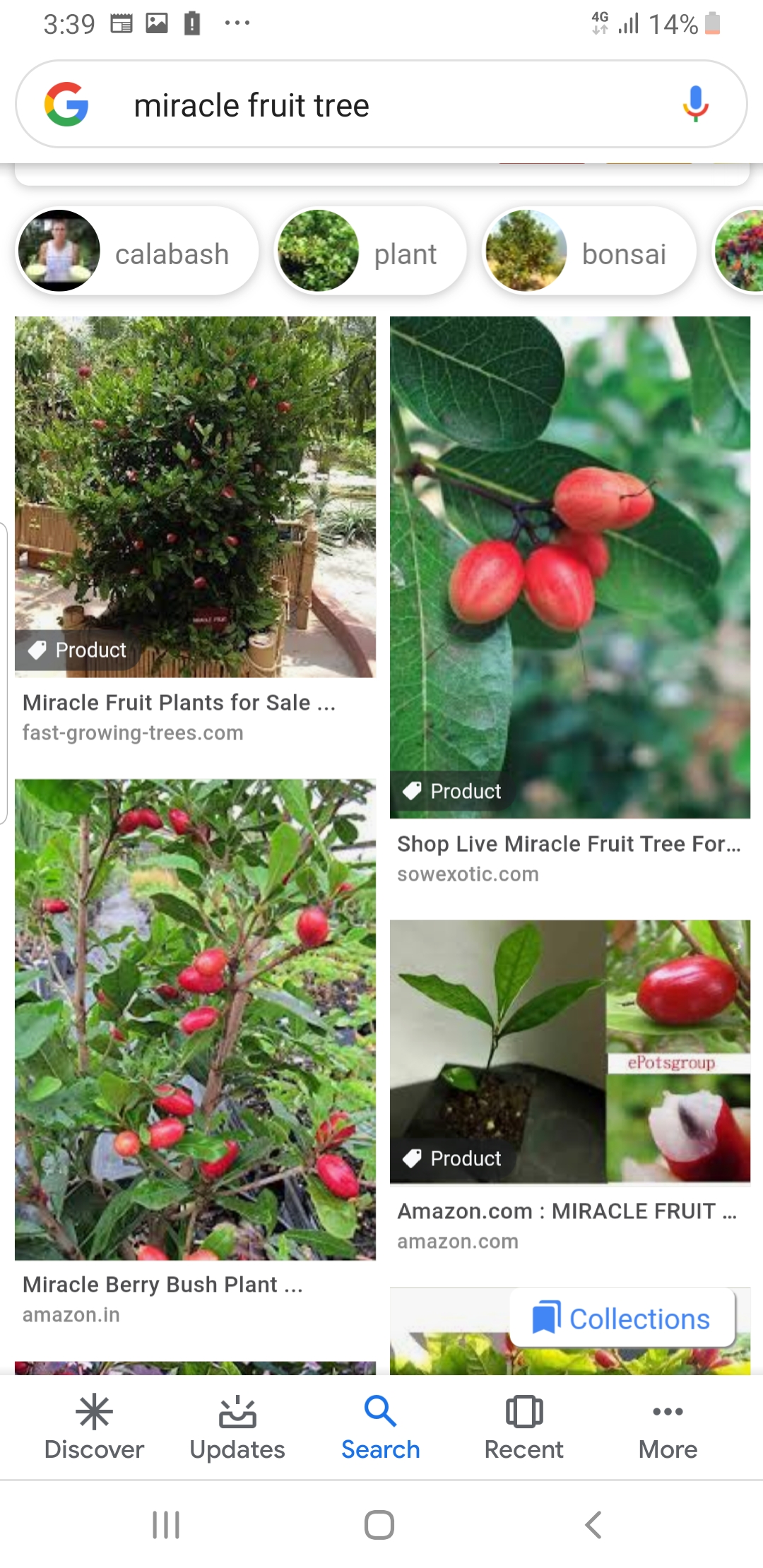
Task: Show the More tab options
Action: pyautogui.click(x=668, y=1428)
